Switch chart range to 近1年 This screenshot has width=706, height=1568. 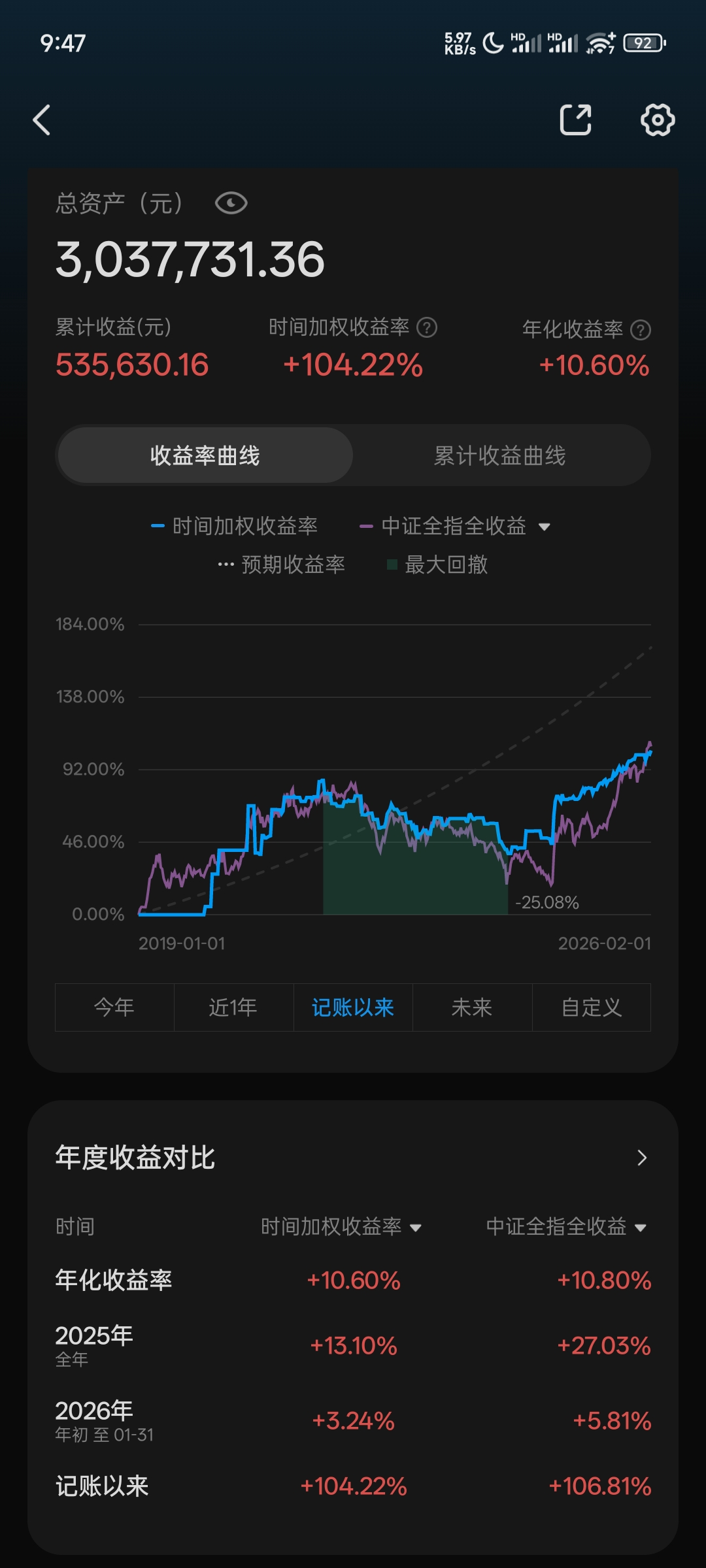[x=233, y=1007]
